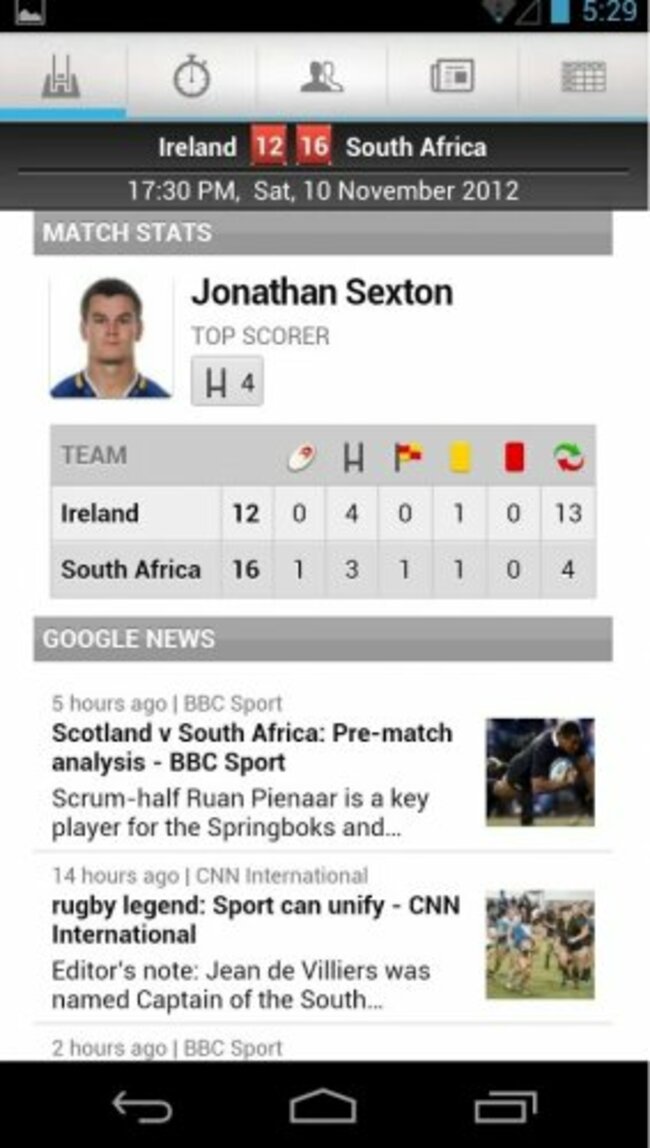Switch to the standings table tab
Image resolution: width=650 pixels, height=1148 pixels.
(584, 77)
